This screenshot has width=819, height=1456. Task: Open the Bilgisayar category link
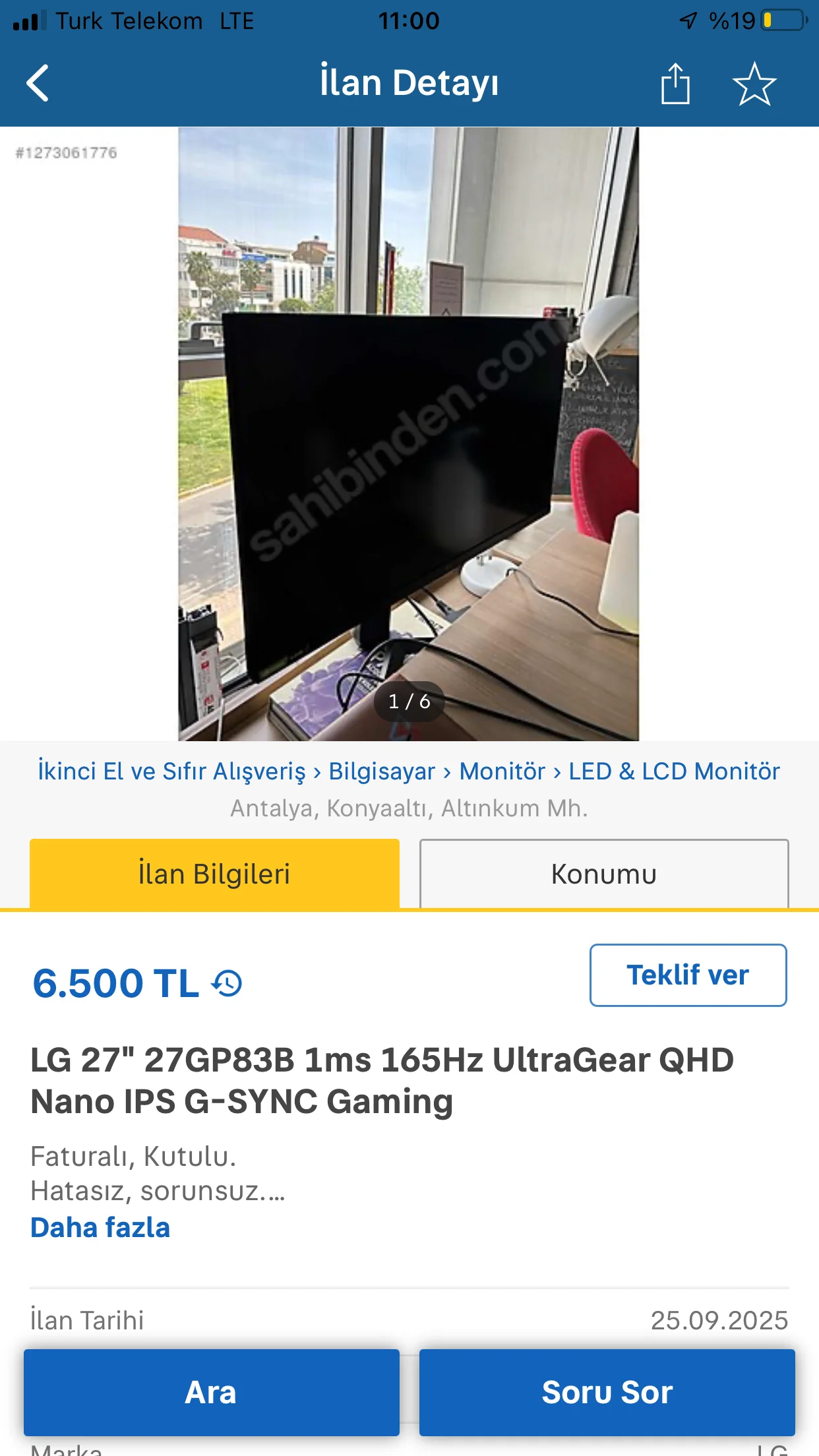pyautogui.click(x=382, y=771)
